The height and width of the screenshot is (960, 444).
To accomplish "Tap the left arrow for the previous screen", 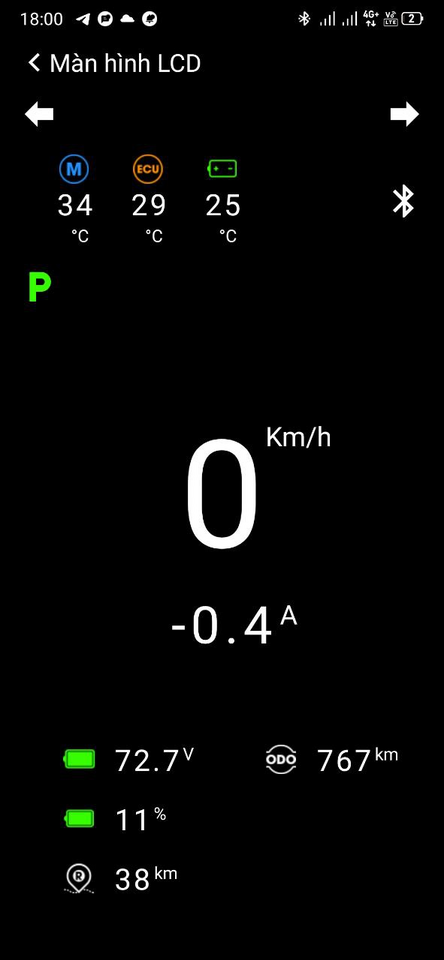I will 39,114.
